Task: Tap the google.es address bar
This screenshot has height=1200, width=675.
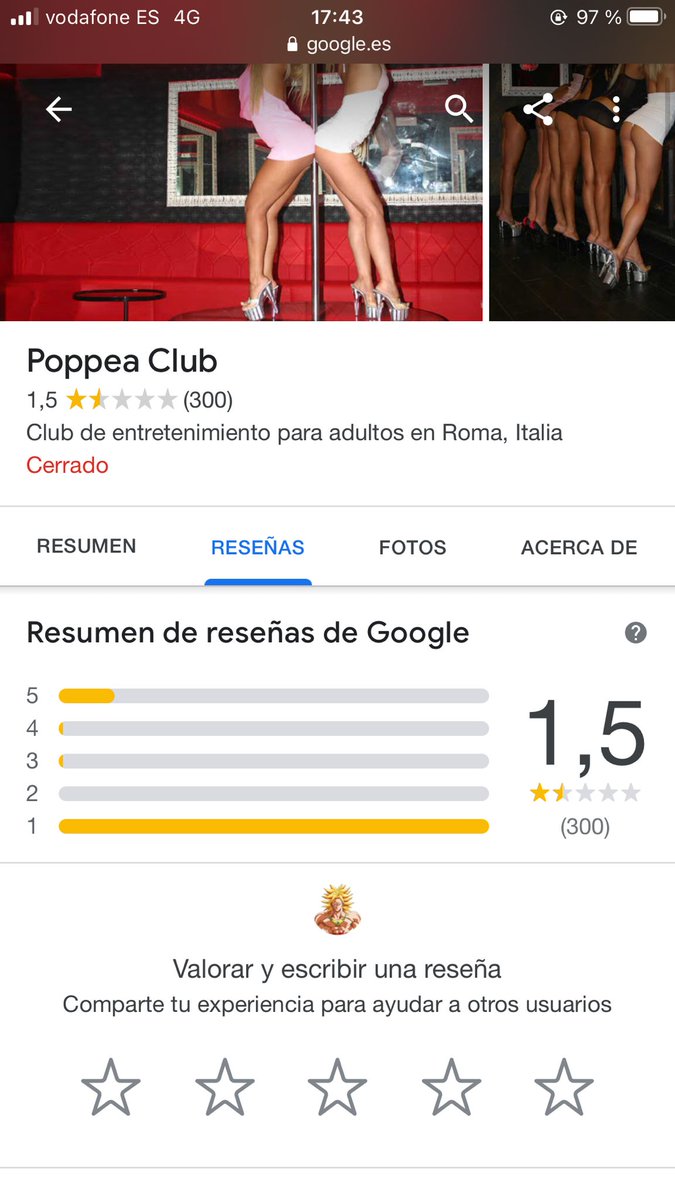Action: pyautogui.click(x=338, y=44)
